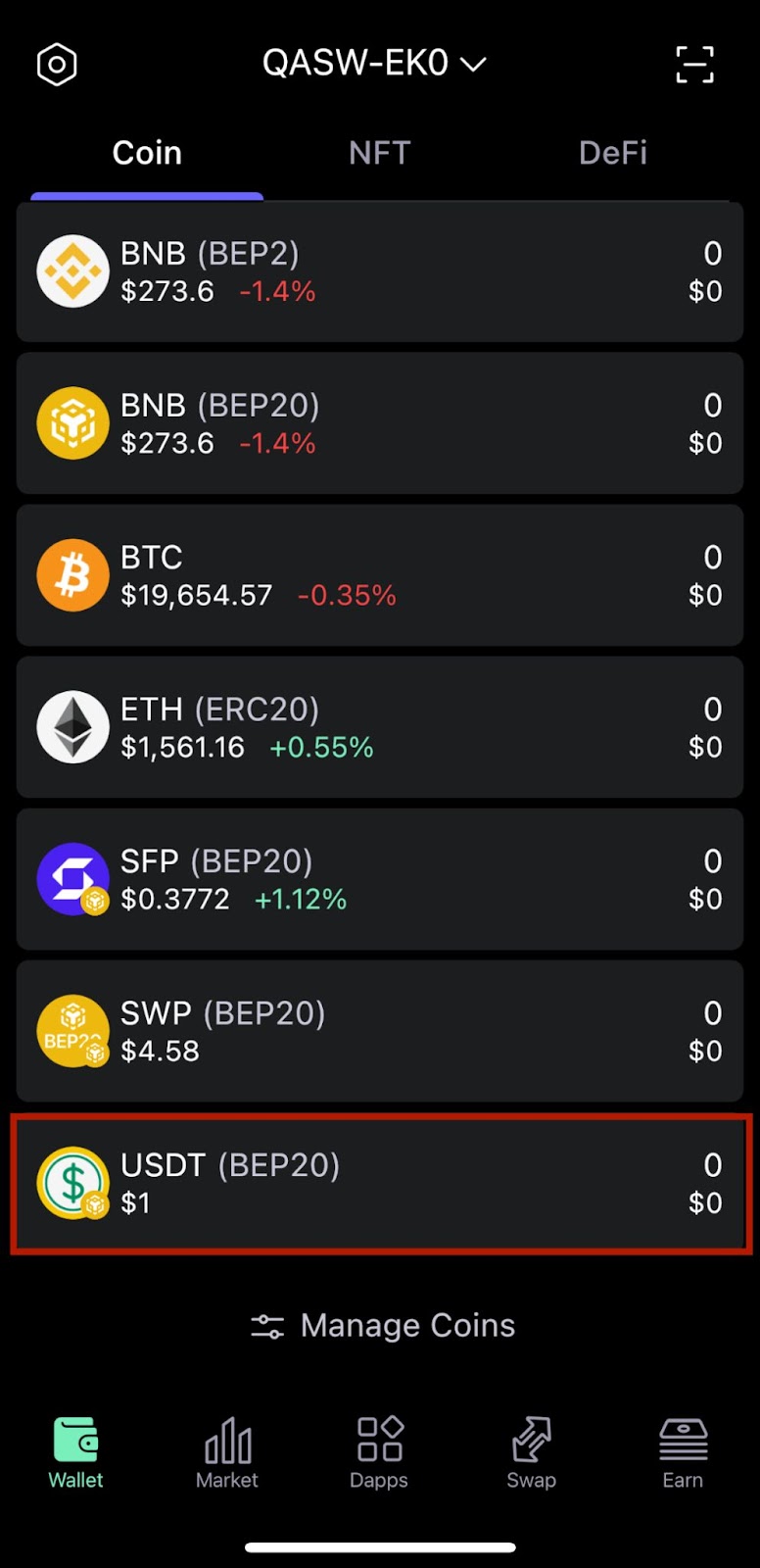Open the QR code scanner

(694, 65)
